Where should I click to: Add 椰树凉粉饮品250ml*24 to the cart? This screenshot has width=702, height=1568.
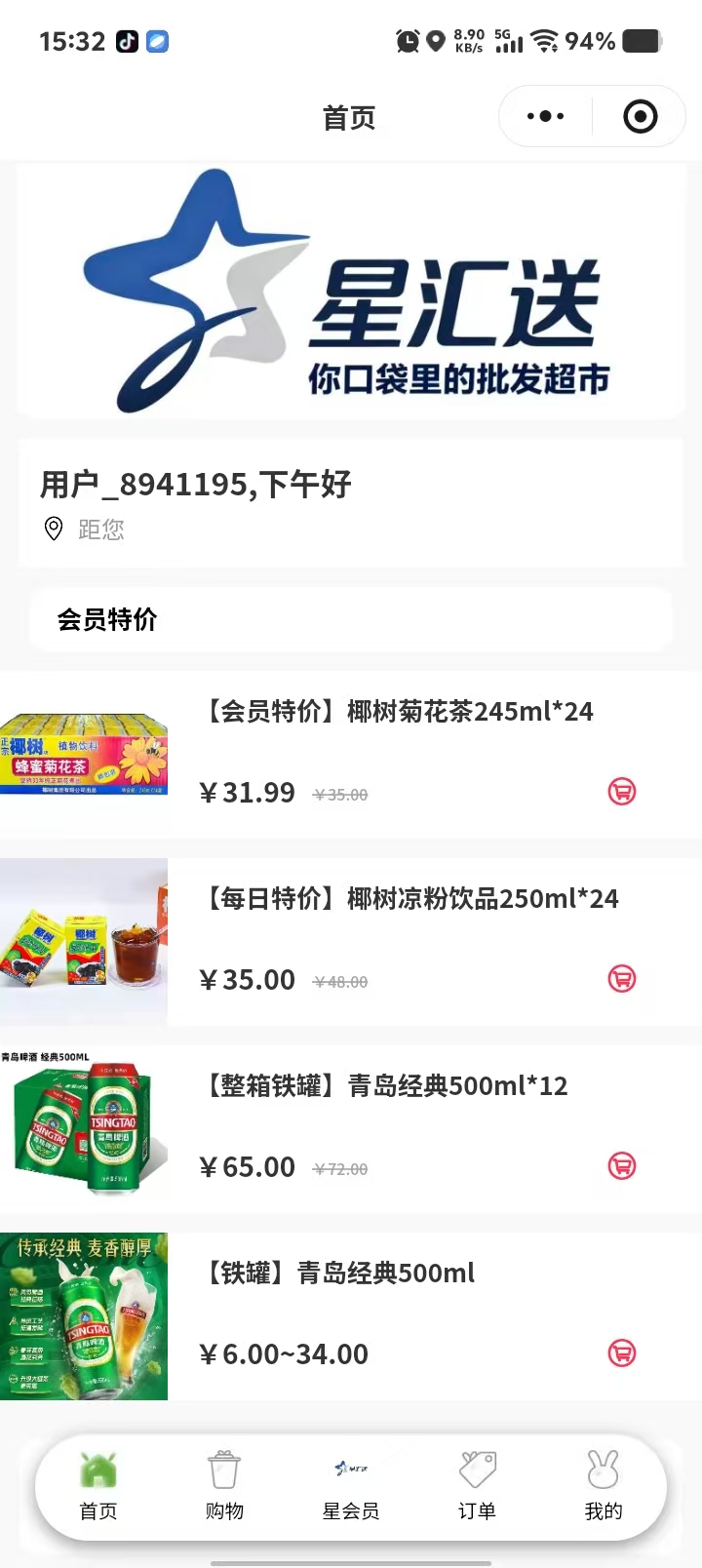[x=622, y=978]
